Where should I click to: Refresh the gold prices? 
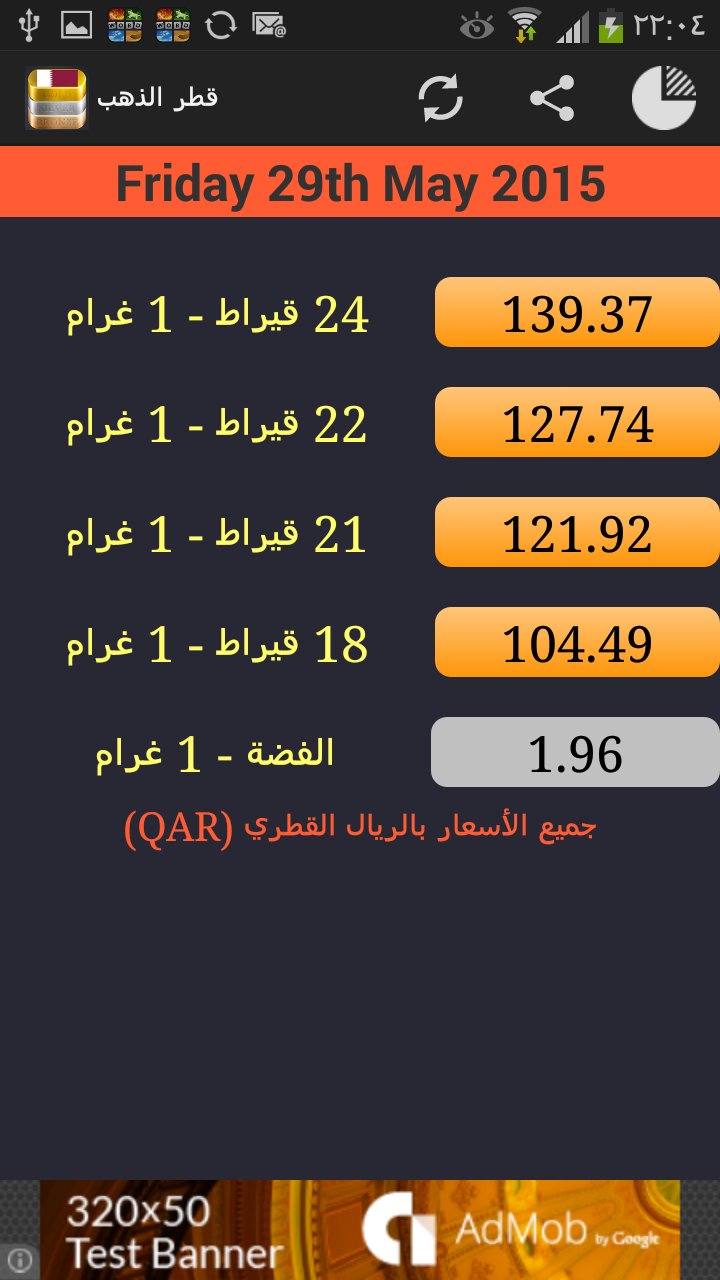[x=441, y=98]
